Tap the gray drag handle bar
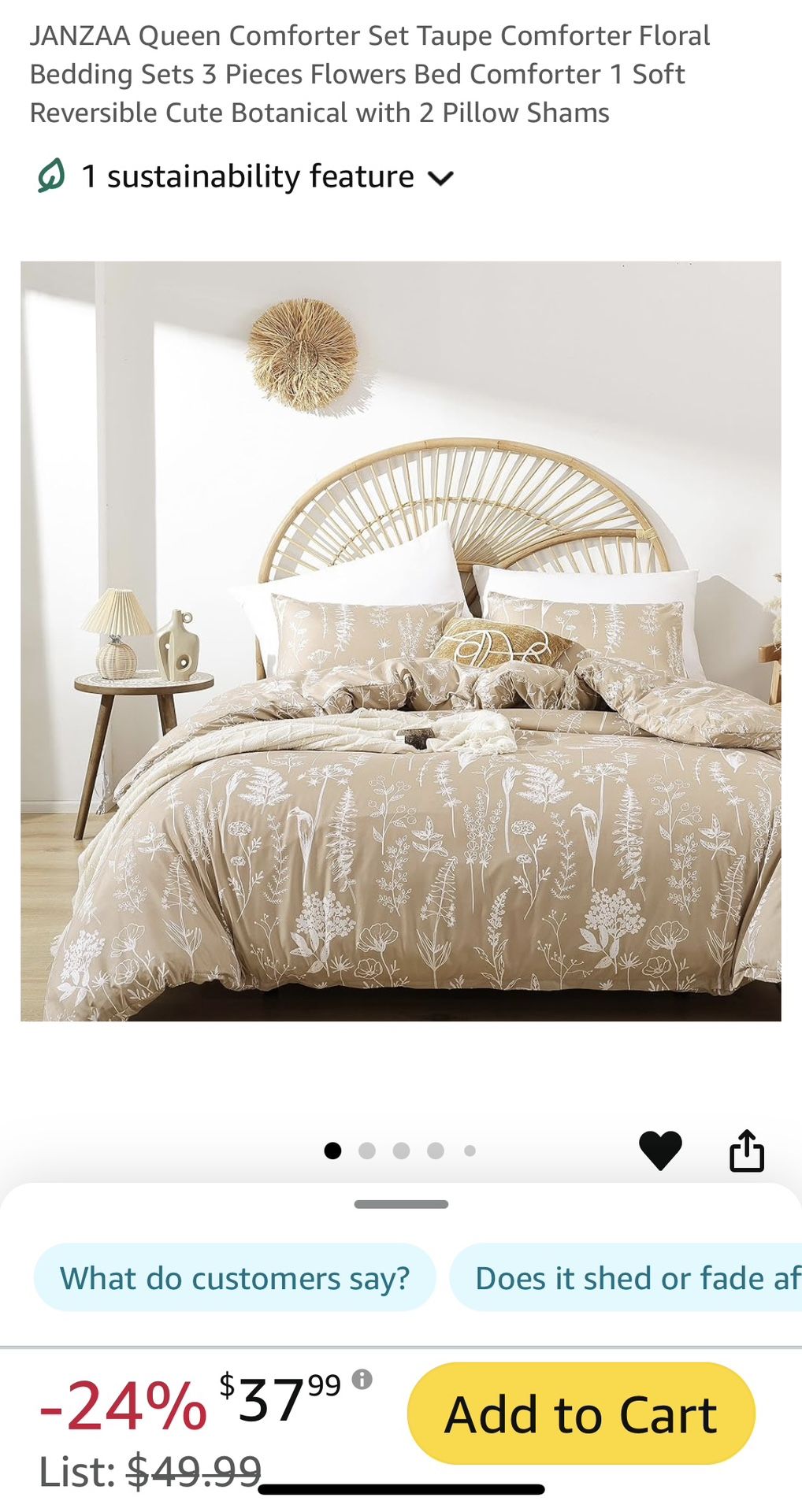The width and height of the screenshot is (802, 1512). coord(400,1203)
